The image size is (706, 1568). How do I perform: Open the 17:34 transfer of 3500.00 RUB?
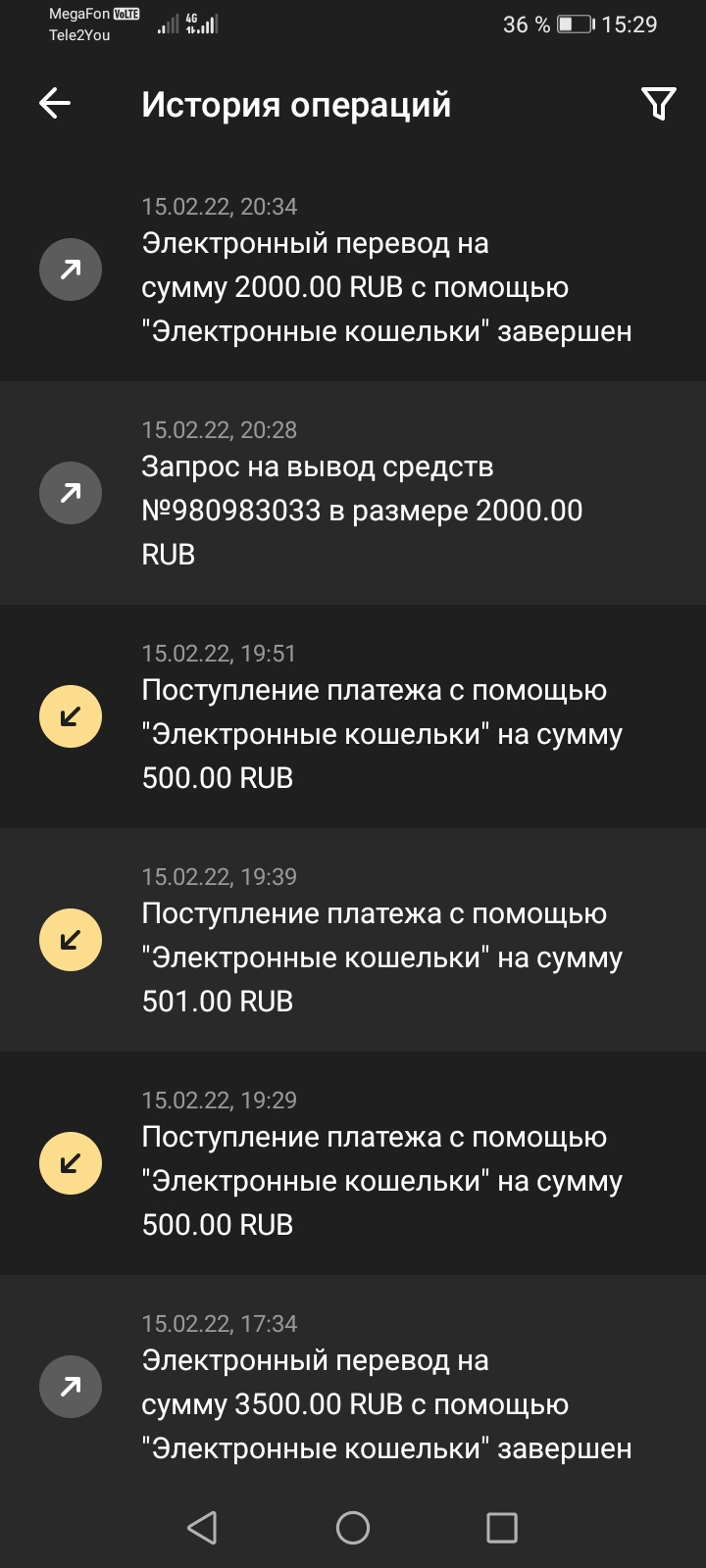386,1403
